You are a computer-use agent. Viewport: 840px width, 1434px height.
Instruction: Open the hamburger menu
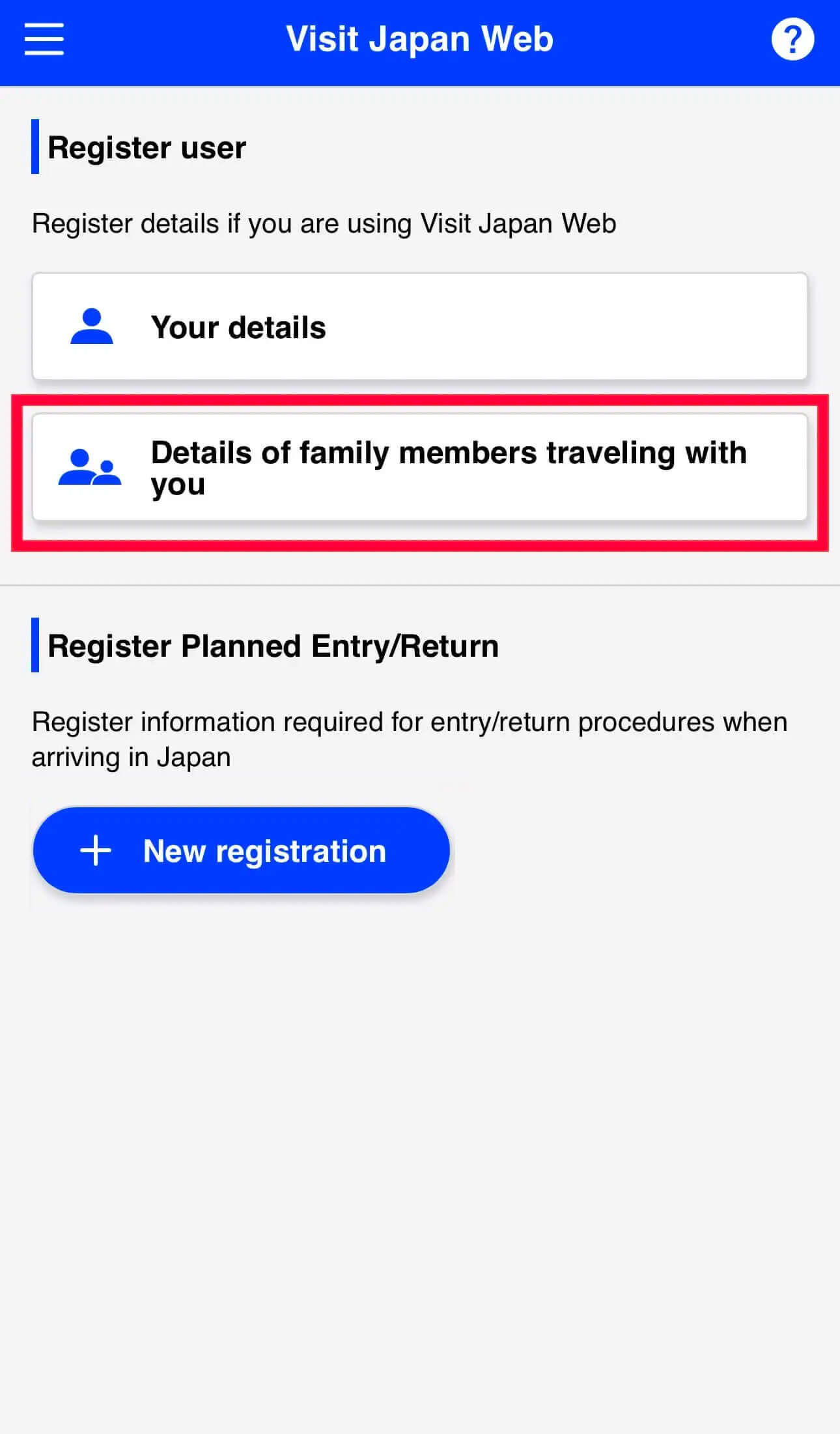44,39
